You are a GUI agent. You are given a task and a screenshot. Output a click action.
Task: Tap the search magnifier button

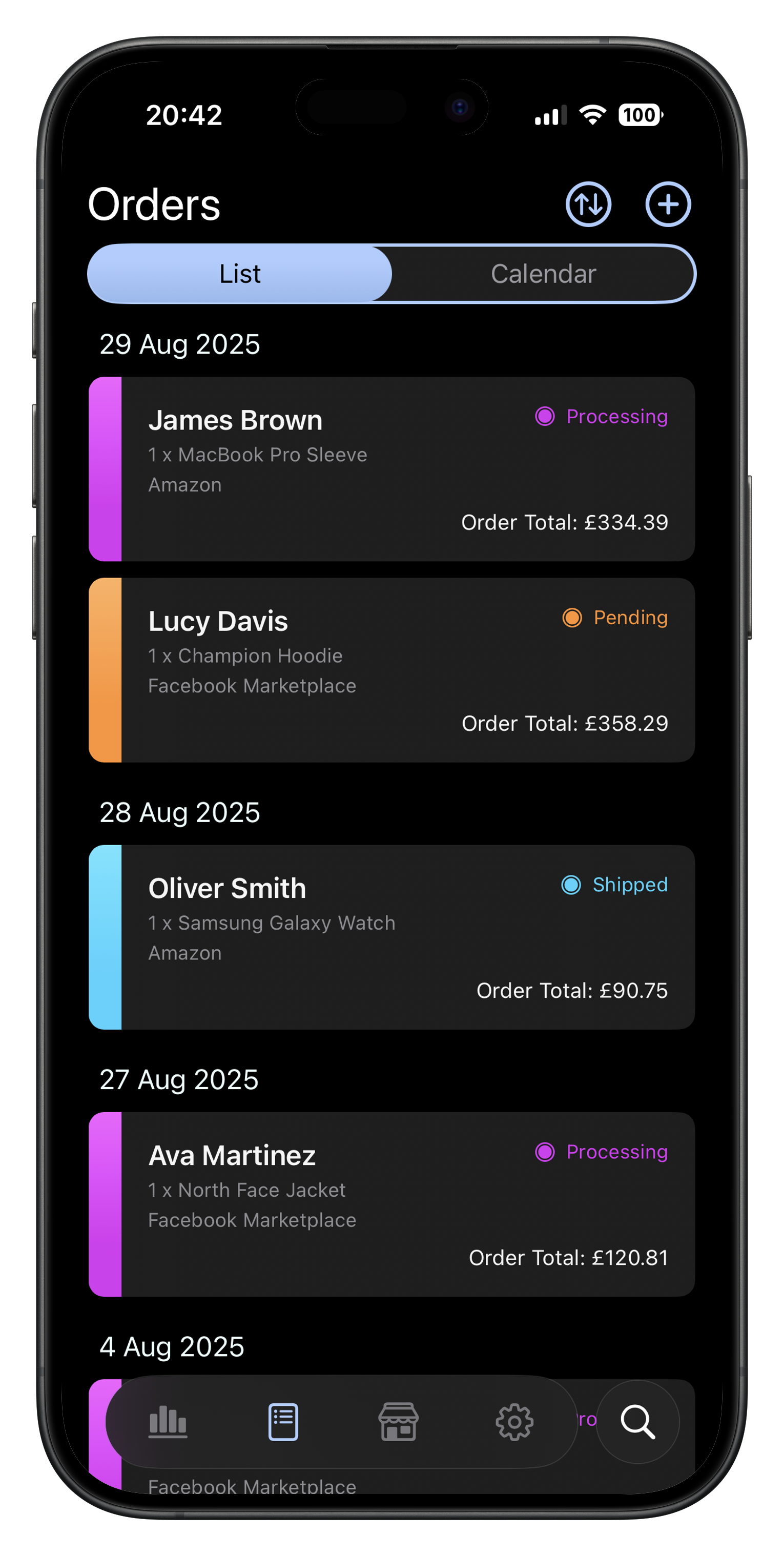(x=638, y=1421)
